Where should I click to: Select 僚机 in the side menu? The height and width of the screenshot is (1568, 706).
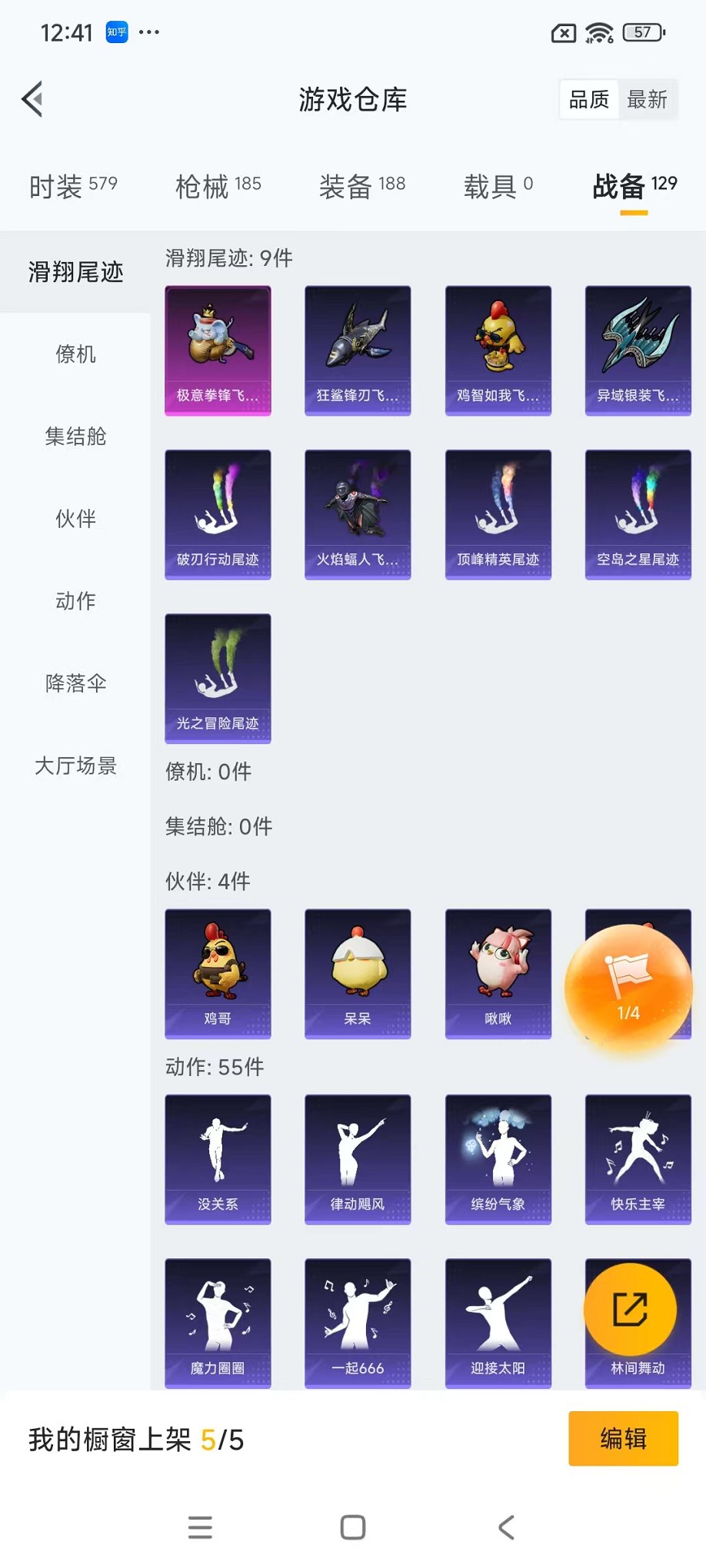pyautogui.click(x=75, y=354)
